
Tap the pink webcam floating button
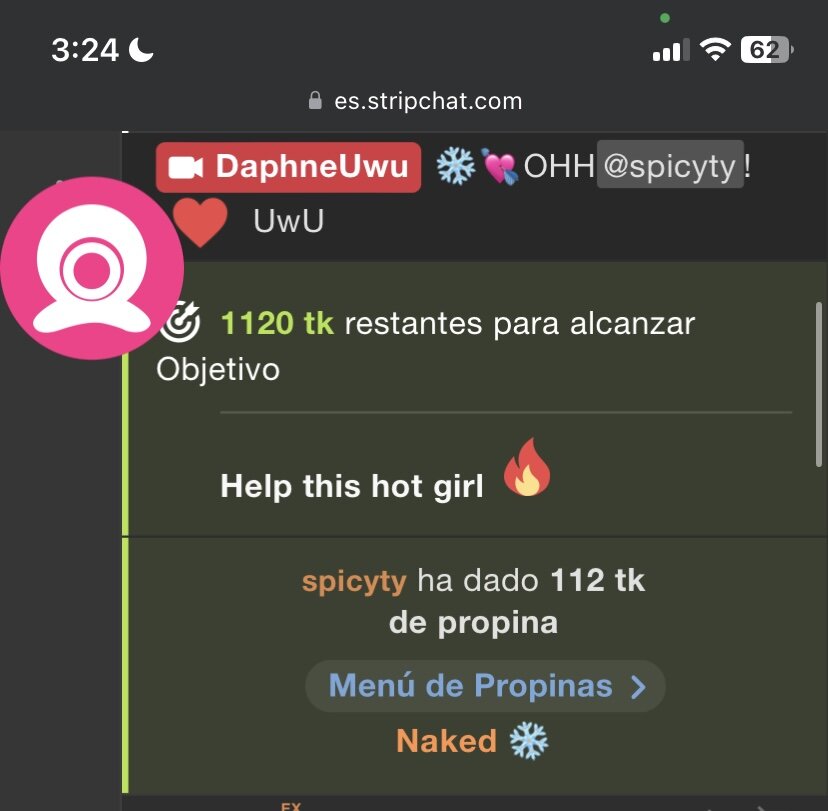click(x=91, y=268)
